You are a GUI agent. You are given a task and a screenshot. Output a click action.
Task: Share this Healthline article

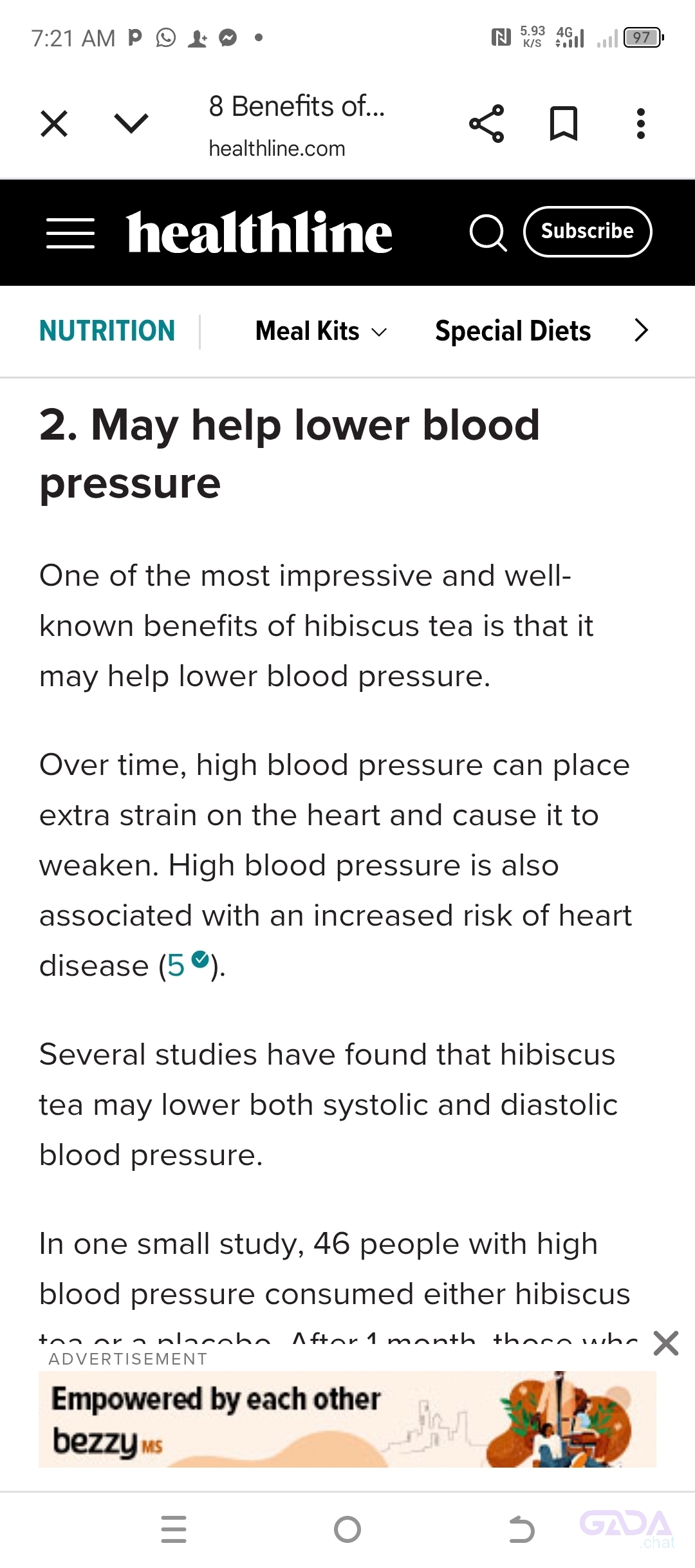[x=486, y=123]
